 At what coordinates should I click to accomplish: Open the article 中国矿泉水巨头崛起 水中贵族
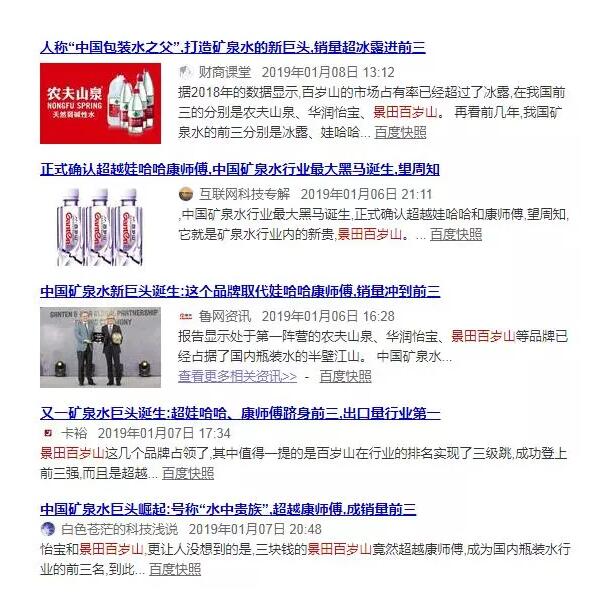228,508
